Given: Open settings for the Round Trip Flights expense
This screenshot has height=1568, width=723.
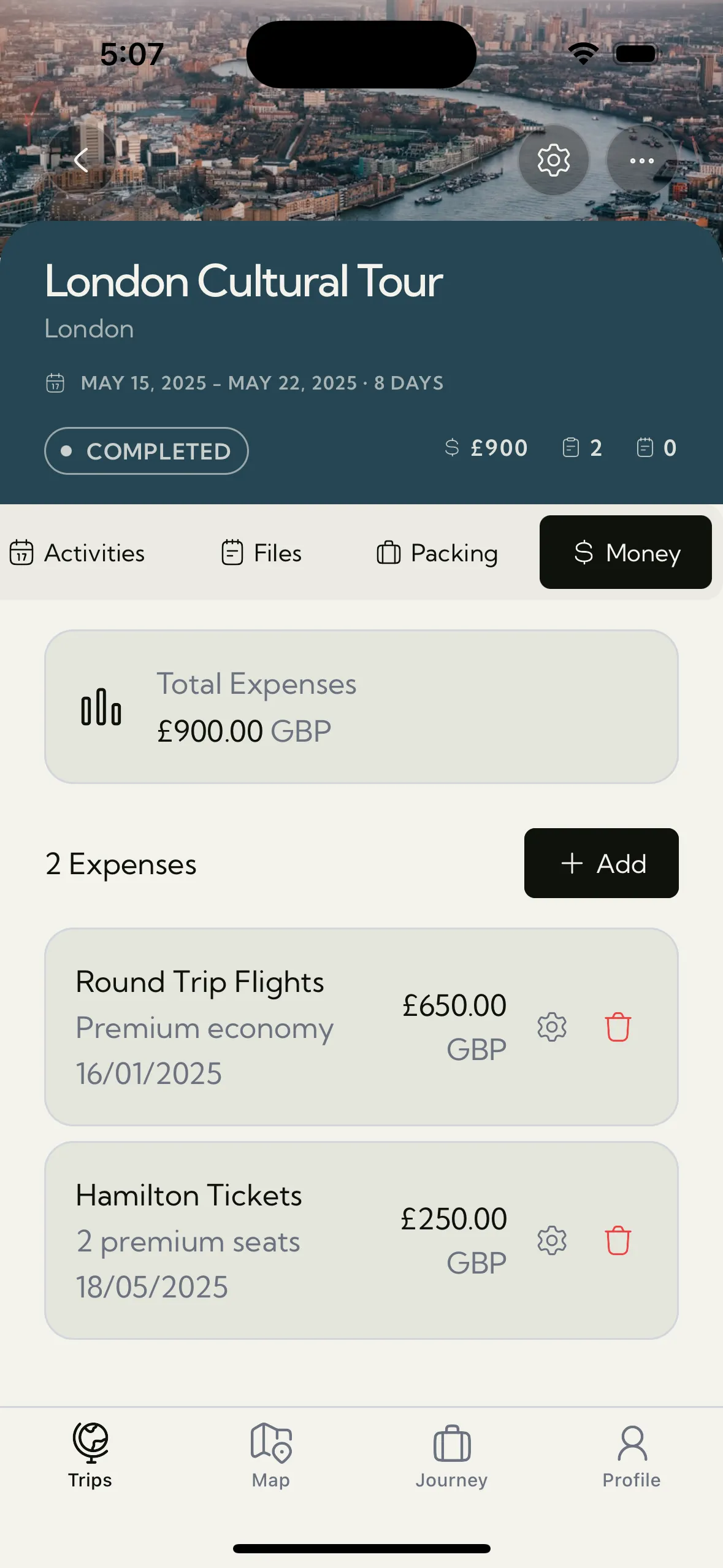Looking at the screenshot, I should (552, 1028).
